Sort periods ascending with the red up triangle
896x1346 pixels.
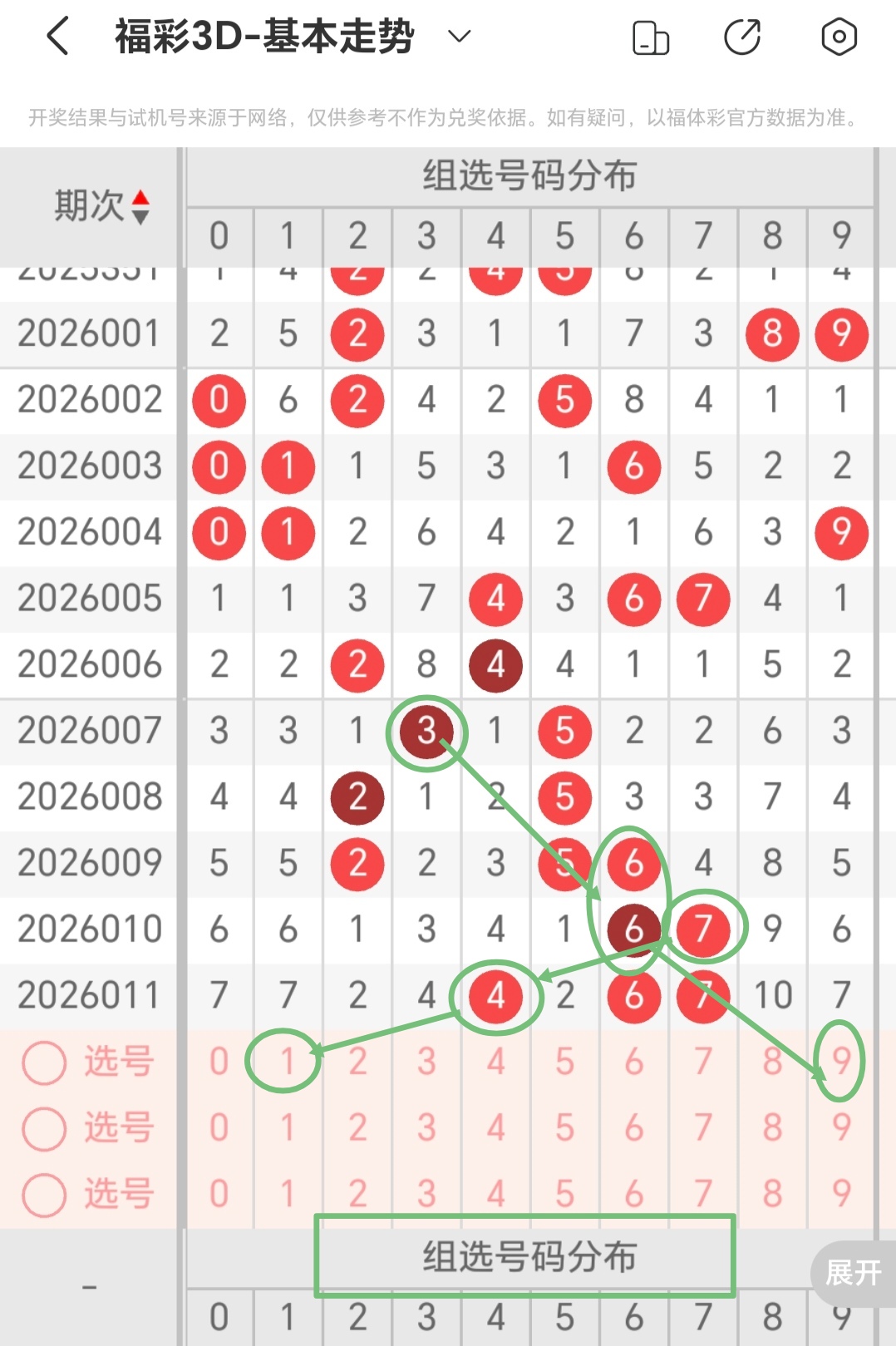click(x=142, y=200)
